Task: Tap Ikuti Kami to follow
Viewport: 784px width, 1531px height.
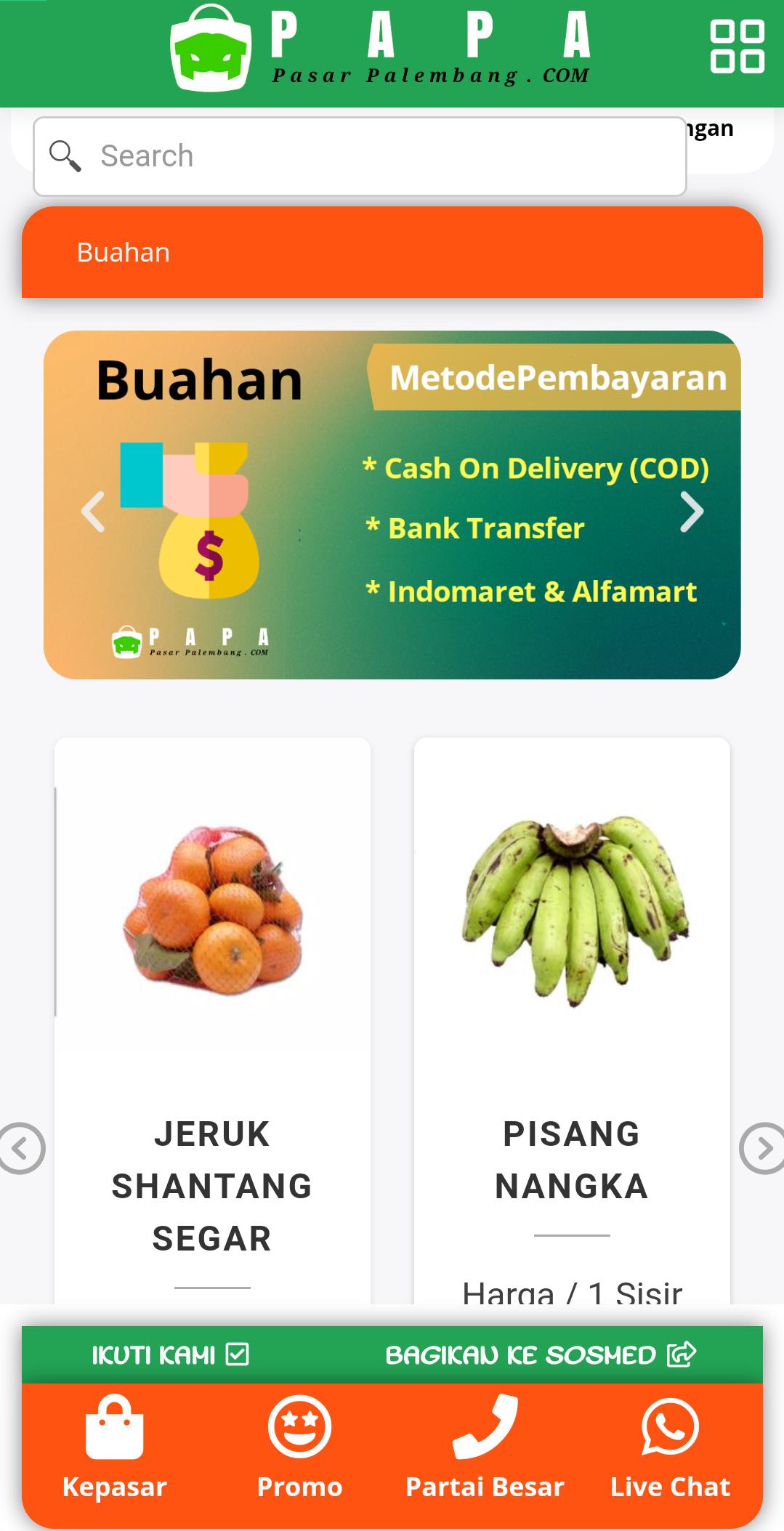Action: click(x=171, y=1355)
